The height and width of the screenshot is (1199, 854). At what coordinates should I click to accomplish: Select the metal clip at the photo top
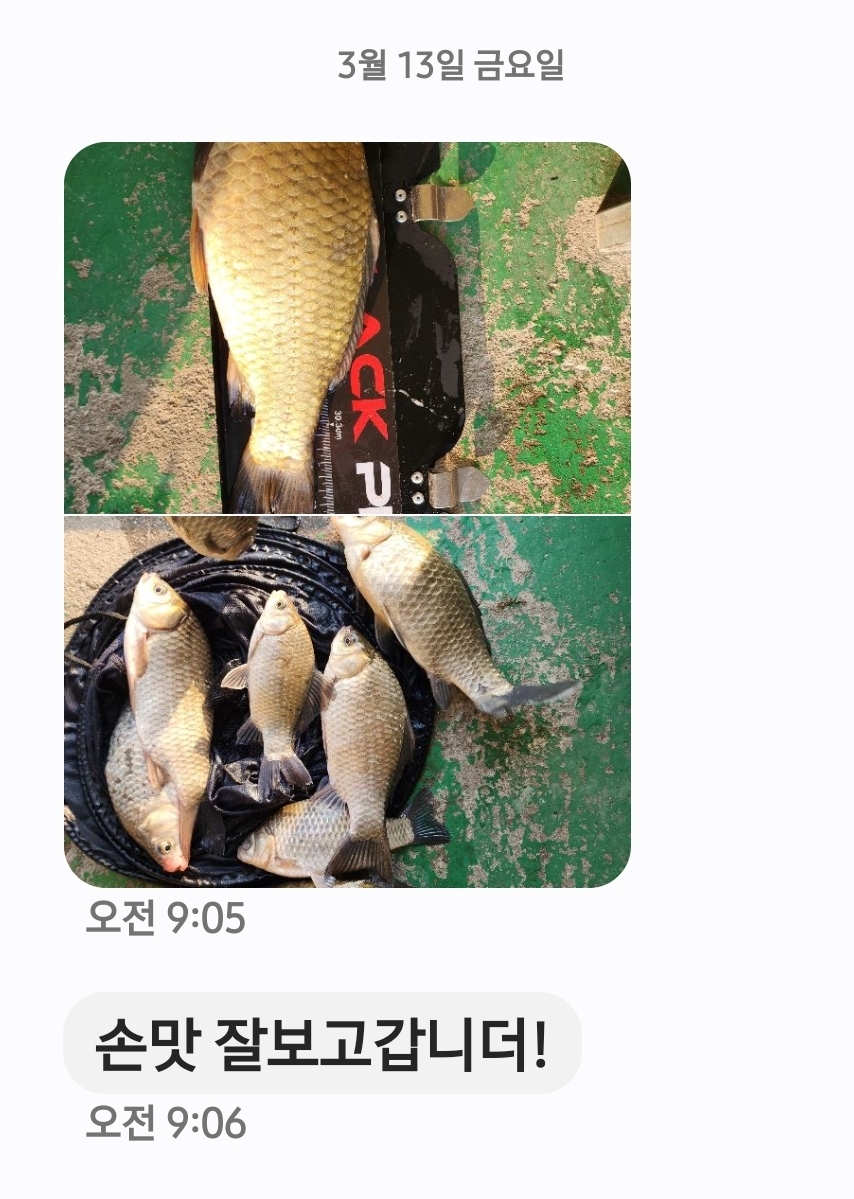(x=435, y=205)
